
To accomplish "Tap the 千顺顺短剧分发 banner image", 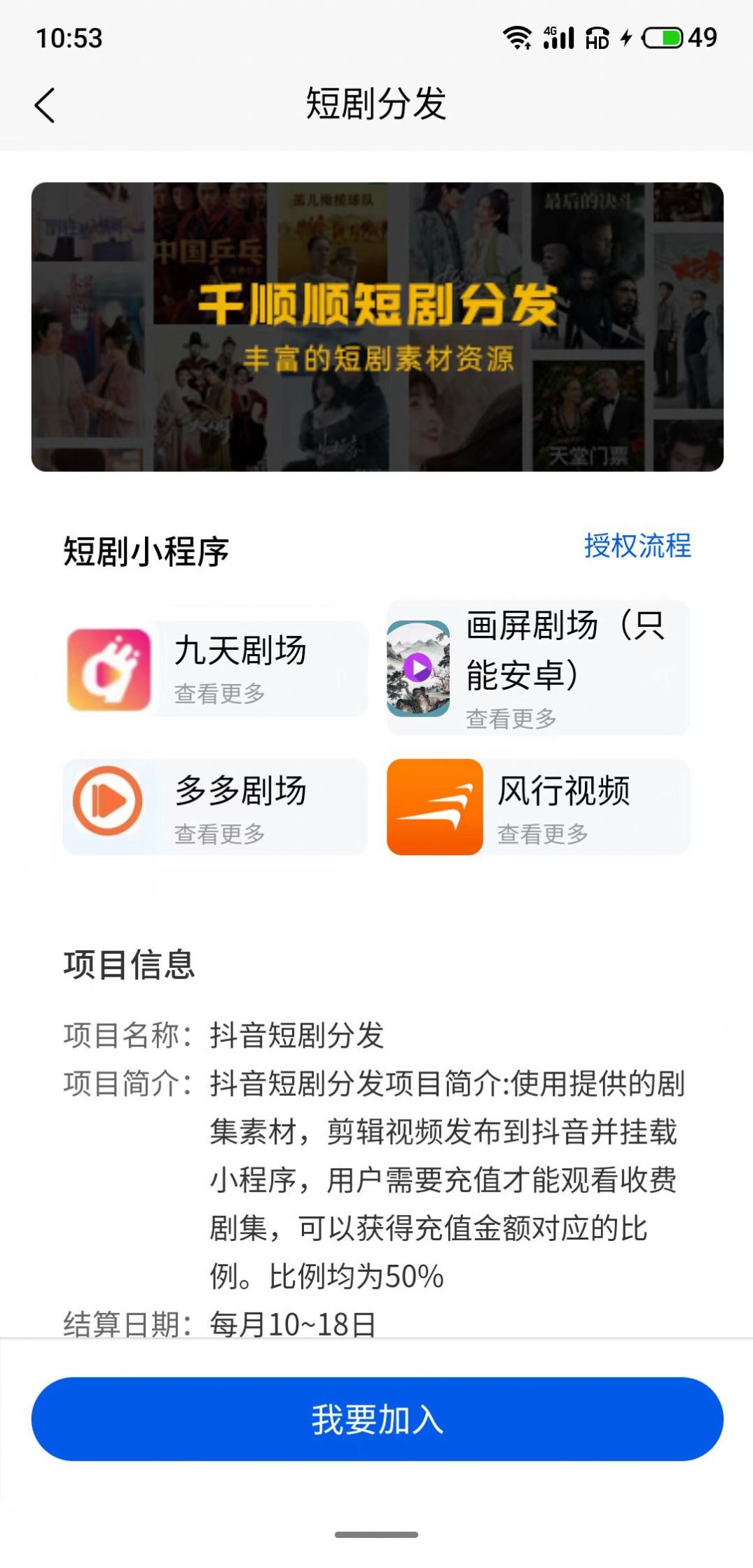I will click(376, 327).
